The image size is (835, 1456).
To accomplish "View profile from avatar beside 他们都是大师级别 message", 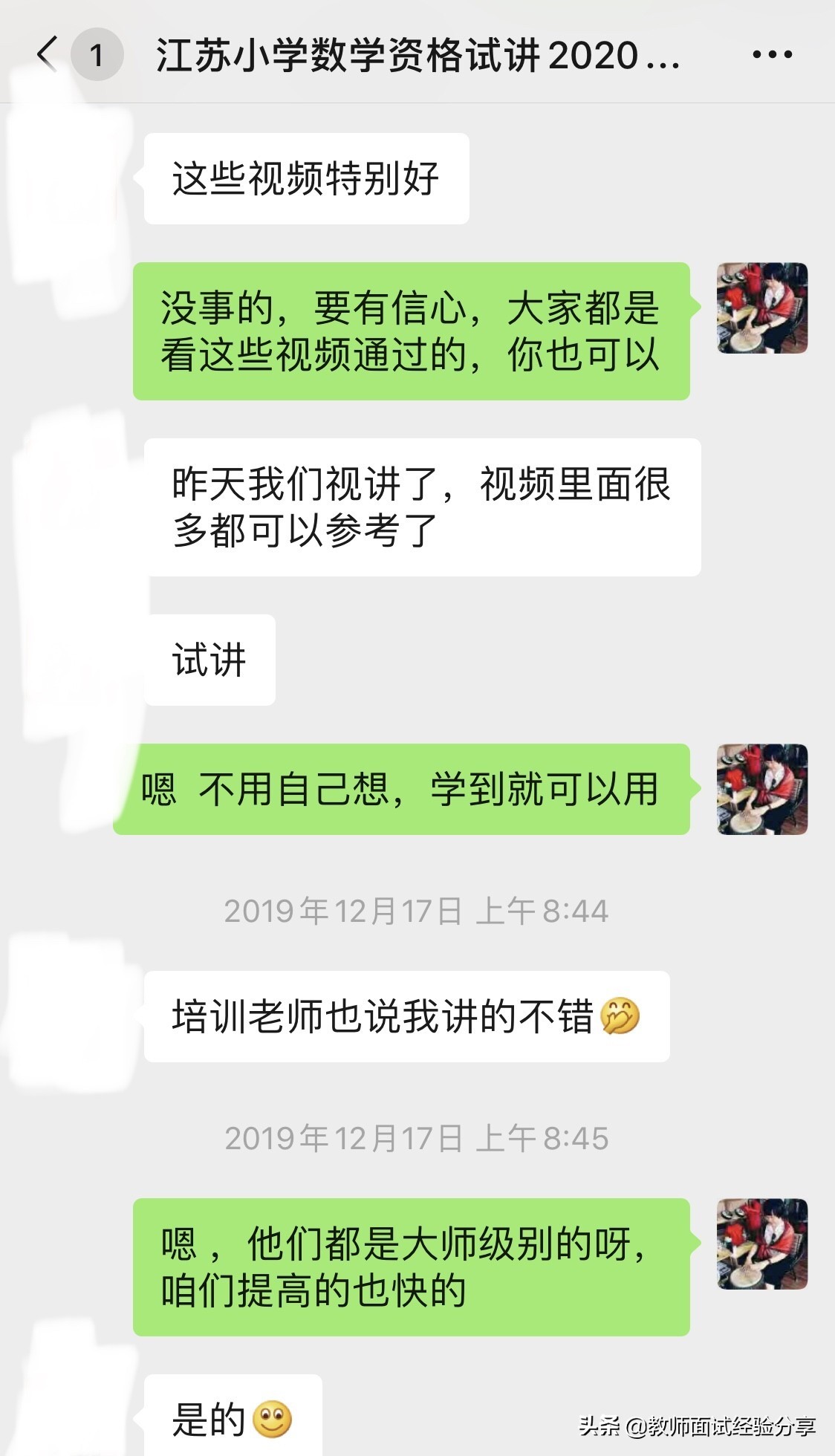I will click(x=761, y=1244).
